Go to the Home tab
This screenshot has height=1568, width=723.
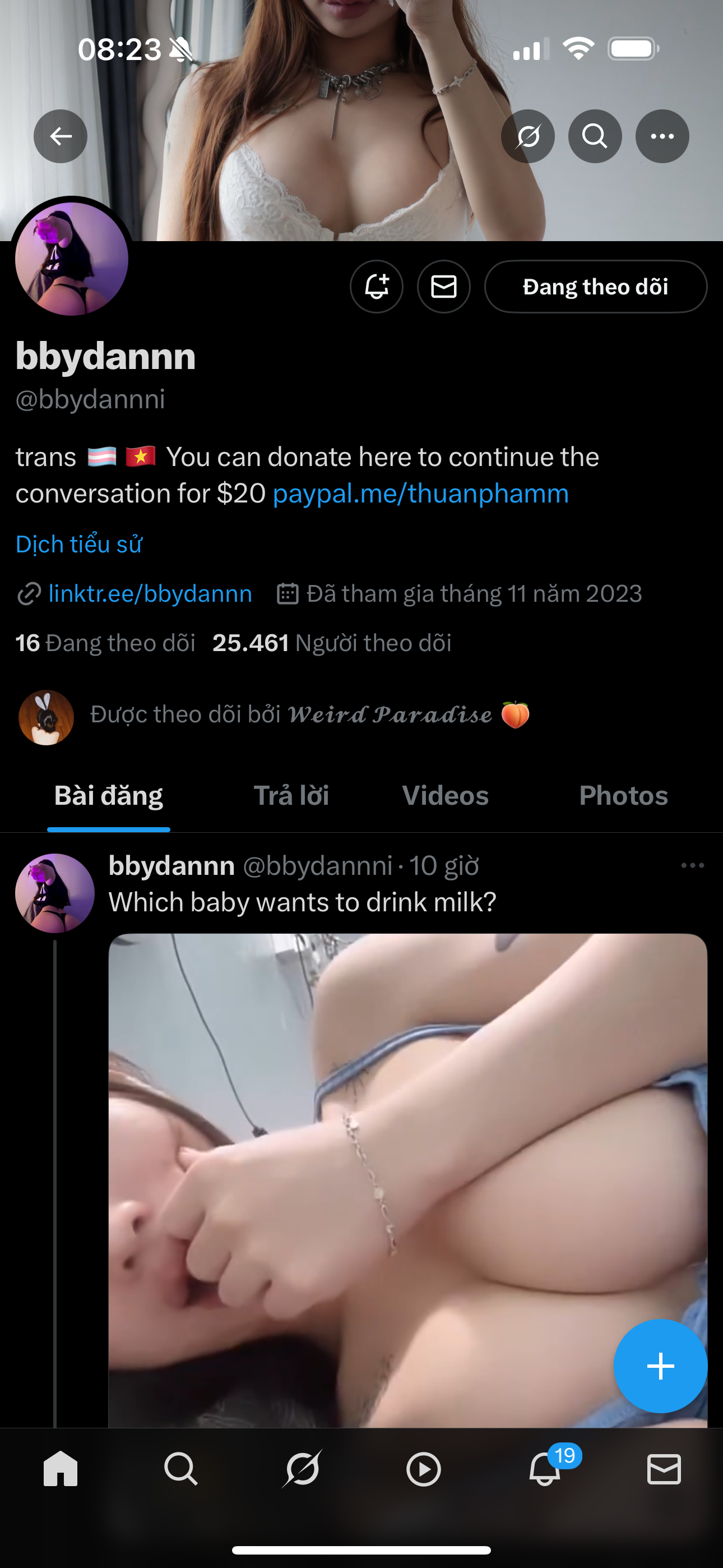[x=61, y=1469]
